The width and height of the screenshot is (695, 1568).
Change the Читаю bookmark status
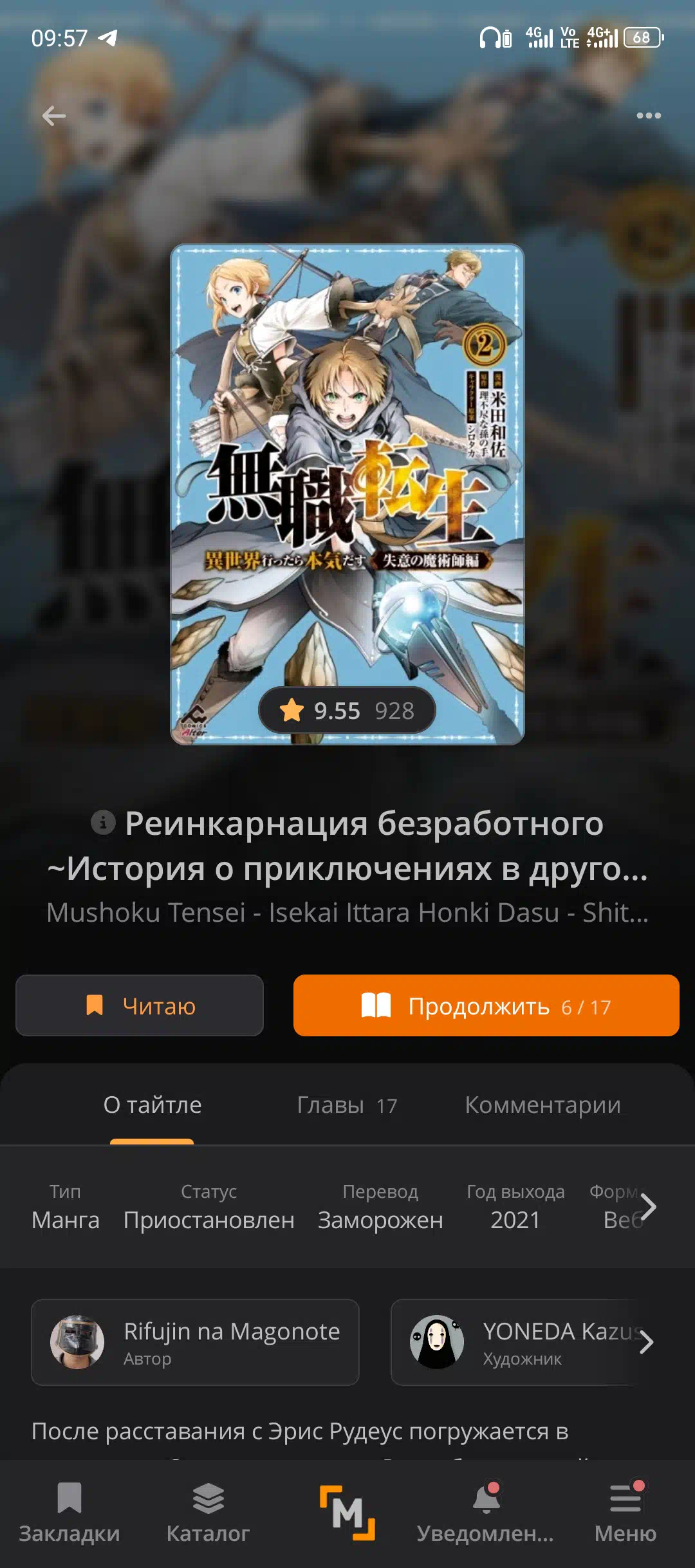(x=140, y=1005)
